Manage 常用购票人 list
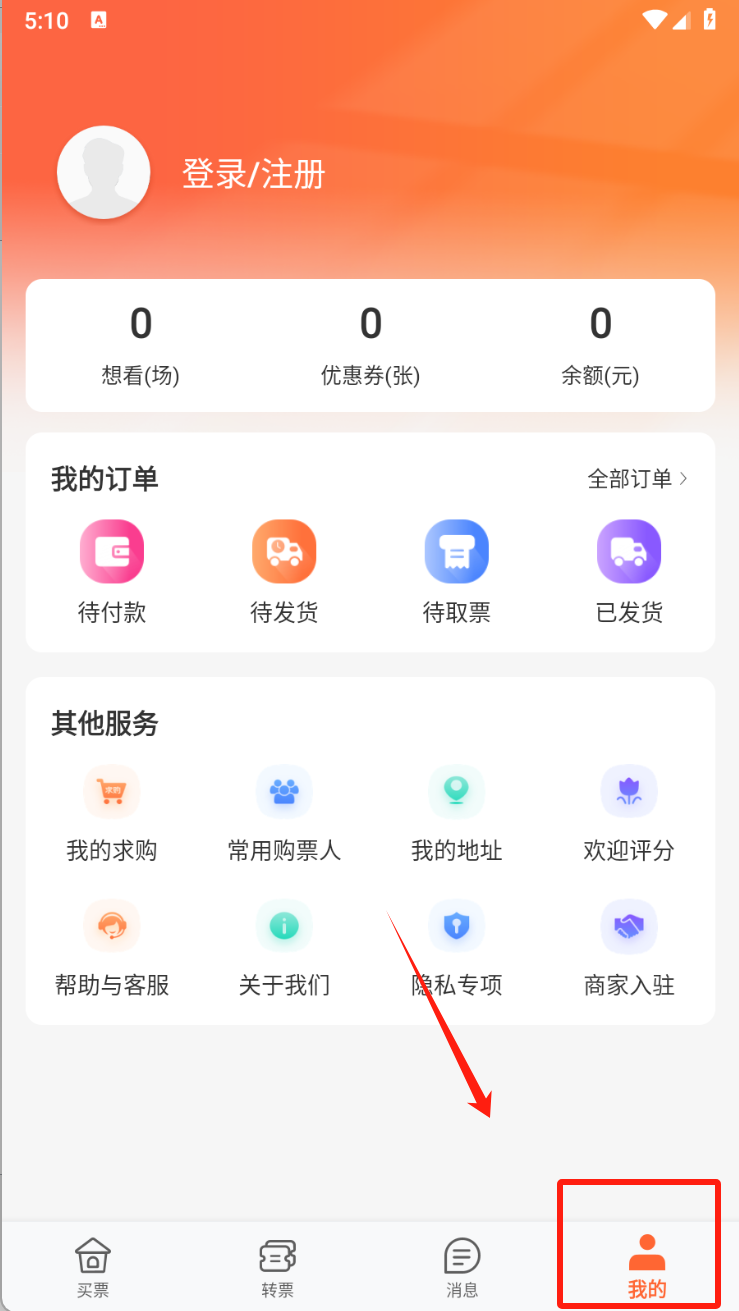739x1311 pixels. click(x=284, y=813)
